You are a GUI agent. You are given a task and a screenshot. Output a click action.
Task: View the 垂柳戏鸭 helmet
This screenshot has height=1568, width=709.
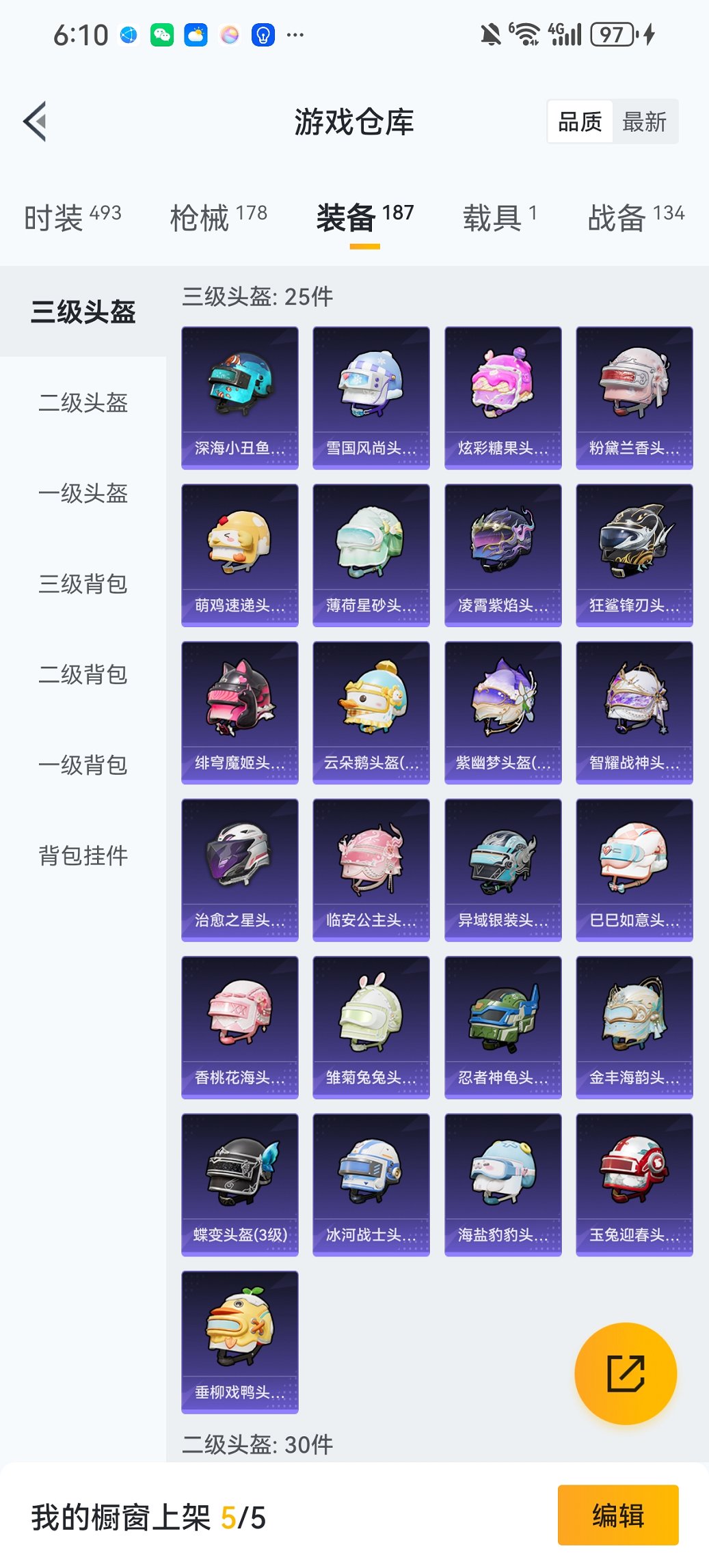point(240,1341)
